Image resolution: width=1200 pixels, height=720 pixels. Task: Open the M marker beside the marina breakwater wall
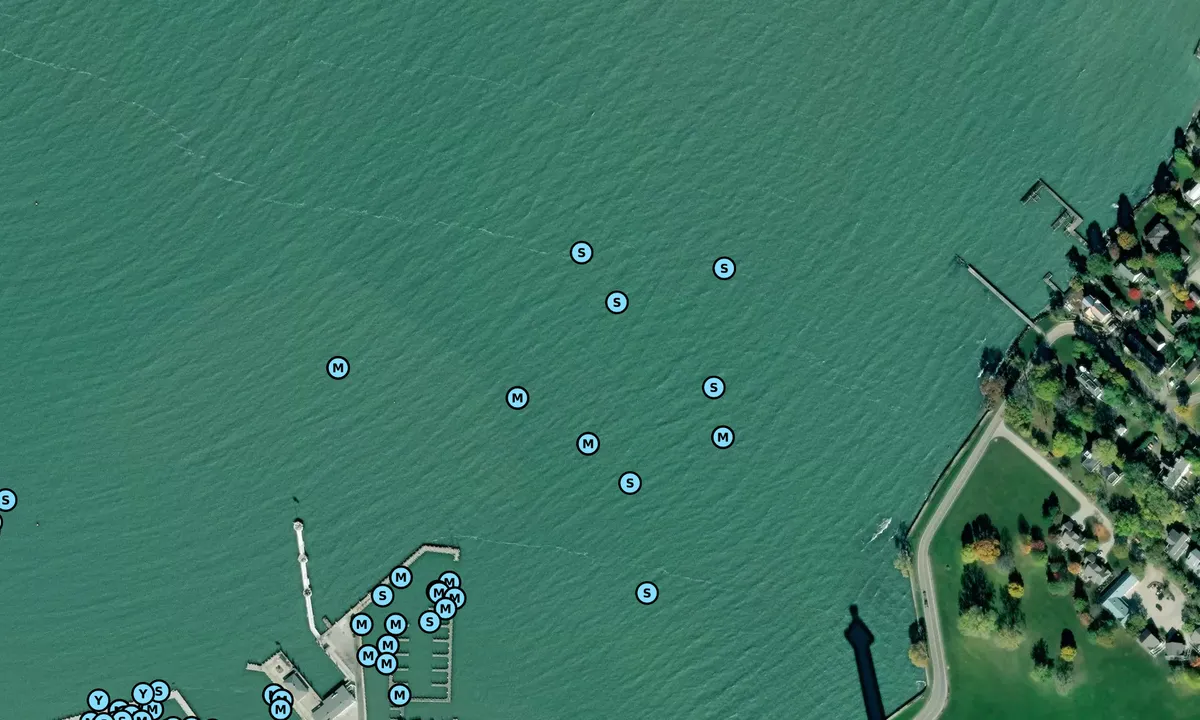tap(401, 577)
